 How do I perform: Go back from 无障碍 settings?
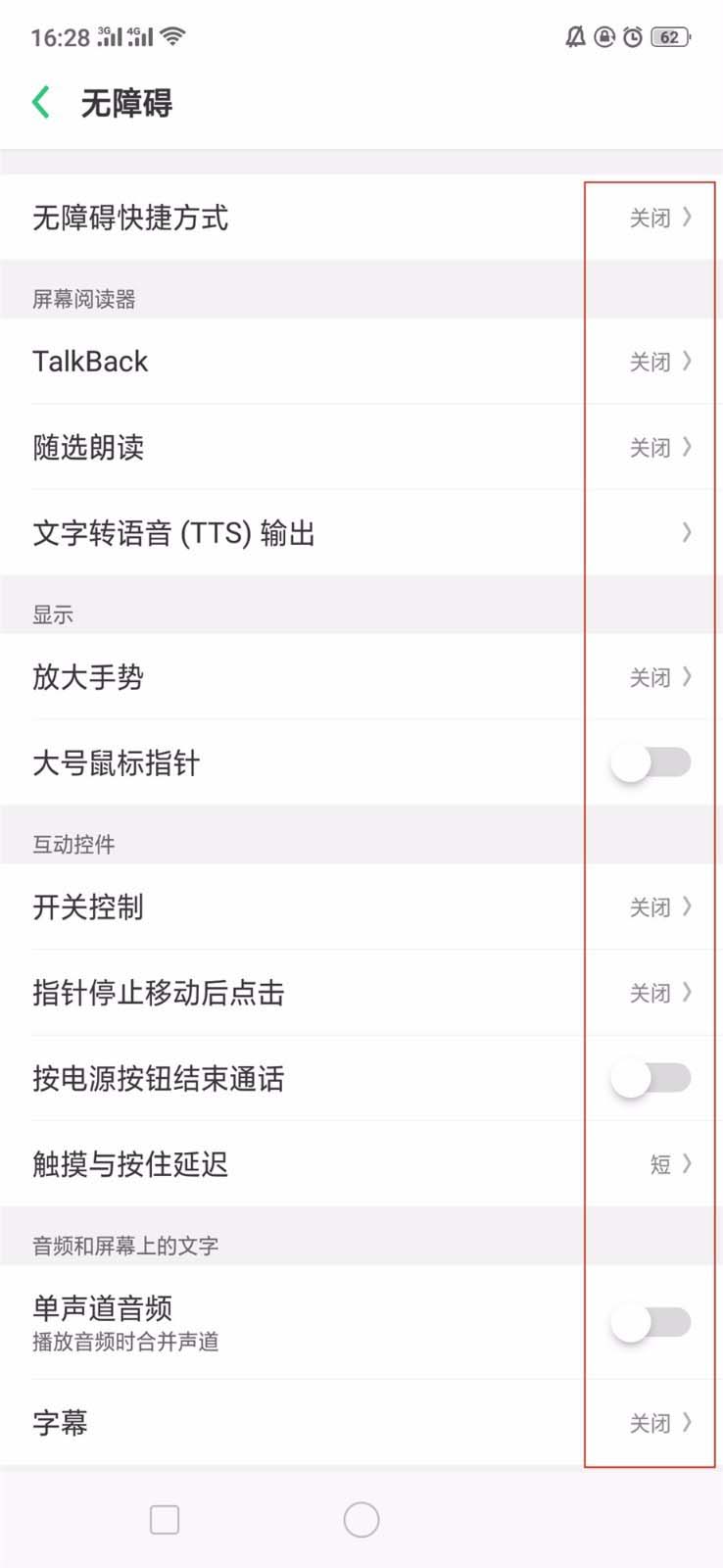(x=41, y=102)
